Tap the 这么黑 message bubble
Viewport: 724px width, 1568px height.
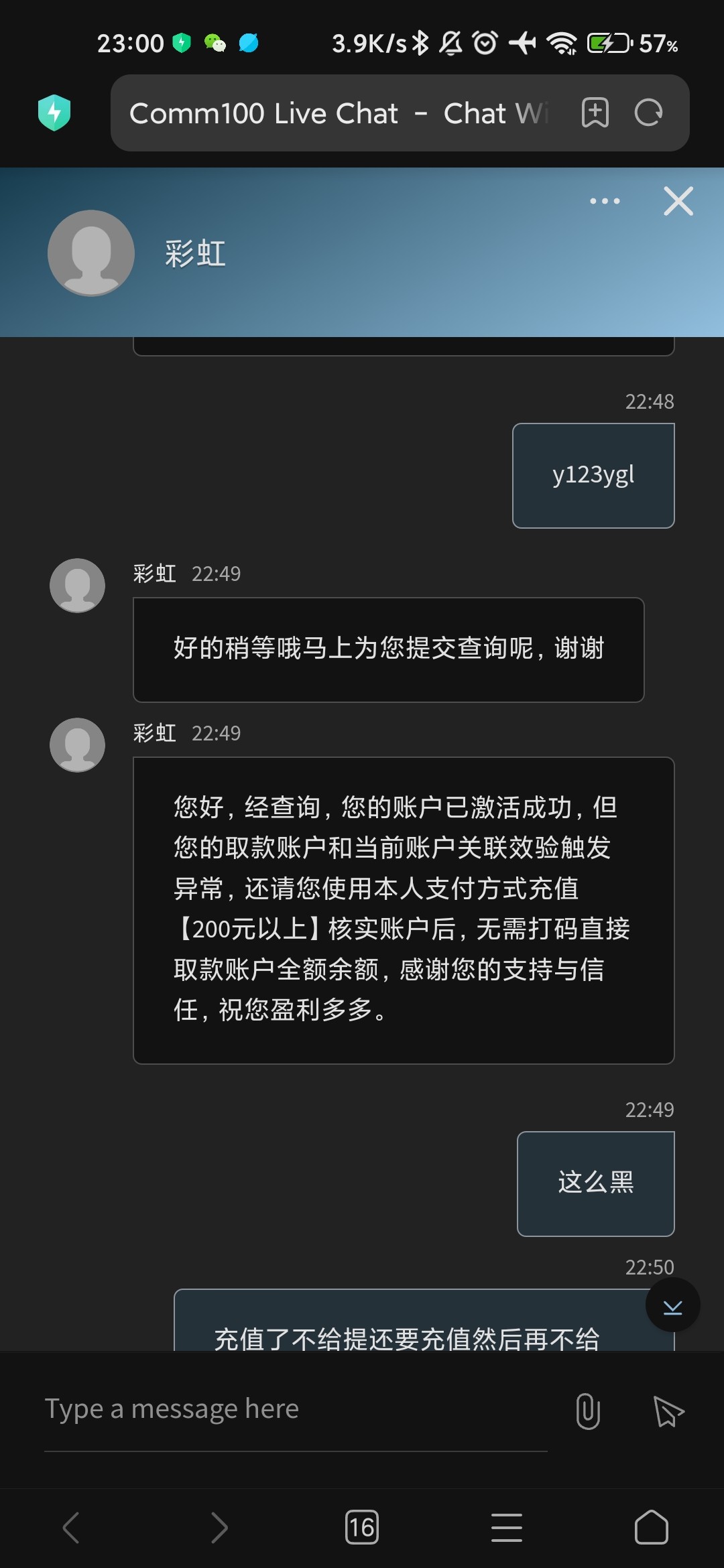[595, 1182]
